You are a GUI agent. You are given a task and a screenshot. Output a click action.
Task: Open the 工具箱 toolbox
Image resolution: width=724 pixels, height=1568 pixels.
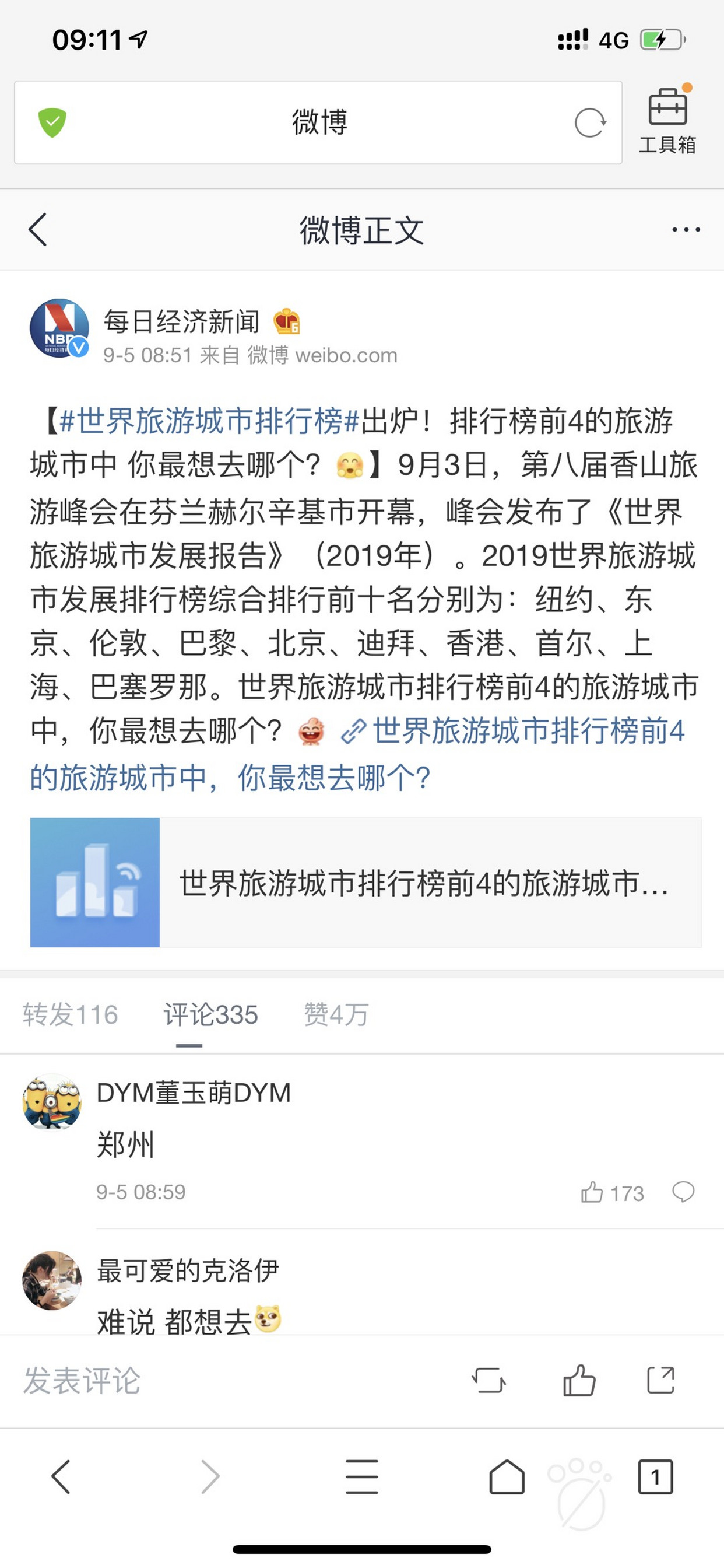click(x=667, y=122)
